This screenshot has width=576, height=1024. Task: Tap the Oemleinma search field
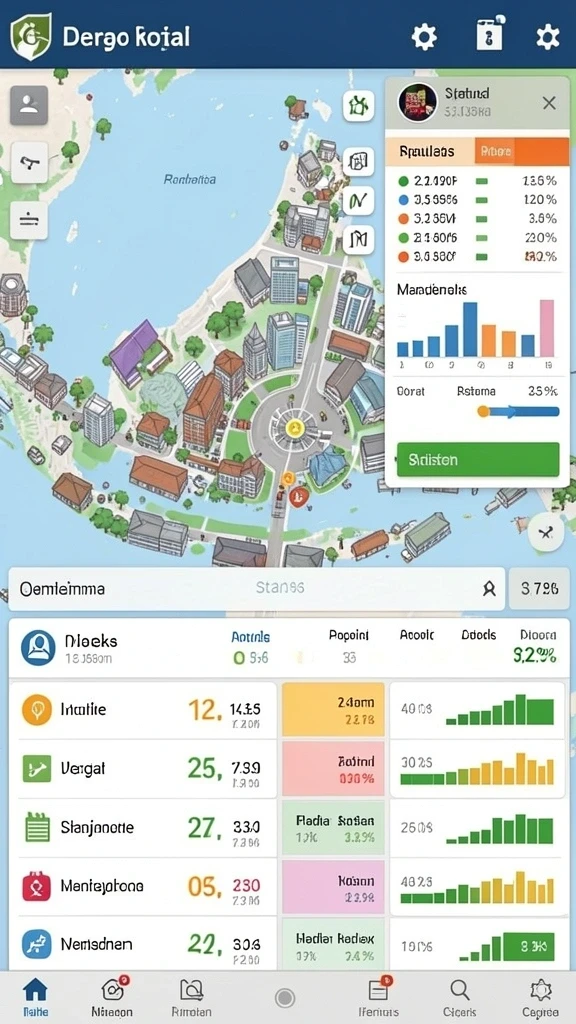(x=256, y=588)
